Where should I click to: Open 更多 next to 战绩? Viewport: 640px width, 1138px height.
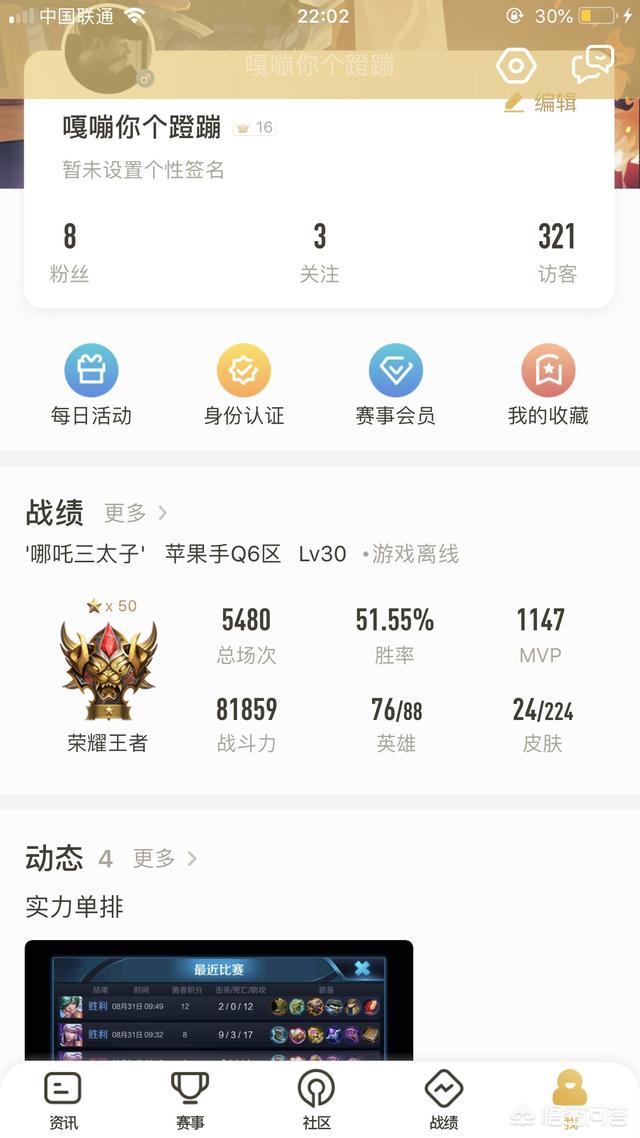[x=135, y=513]
